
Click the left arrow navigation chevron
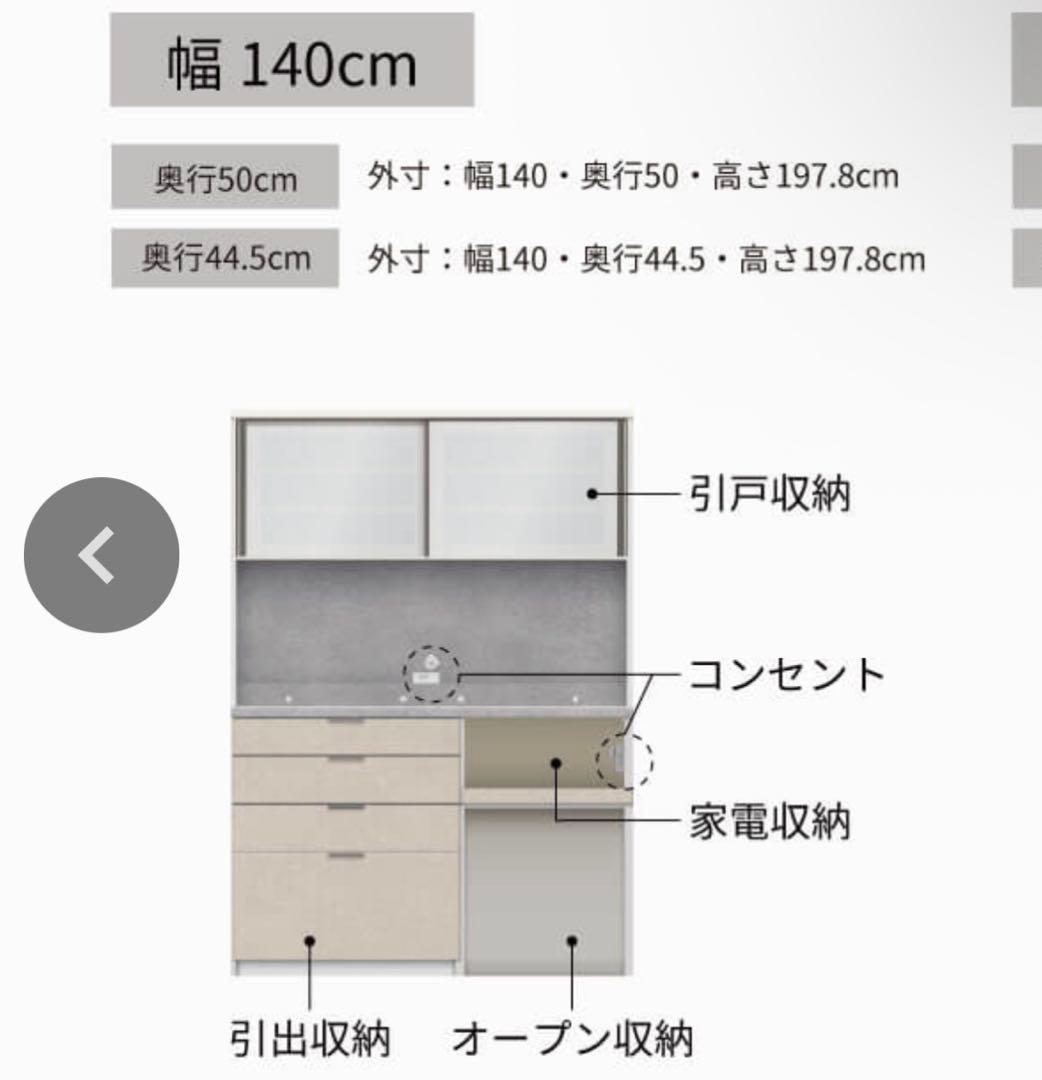tap(99, 555)
